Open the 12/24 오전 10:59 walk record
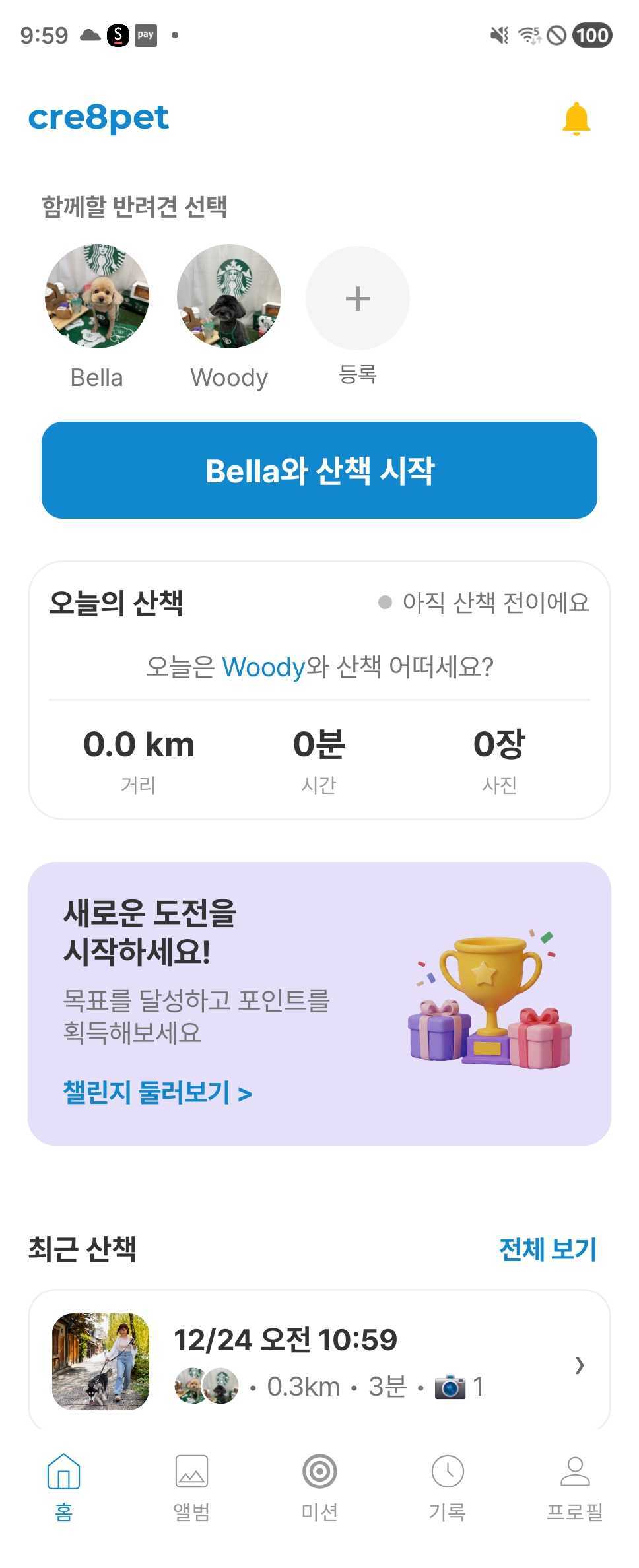639x1568 pixels. (x=319, y=1362)
